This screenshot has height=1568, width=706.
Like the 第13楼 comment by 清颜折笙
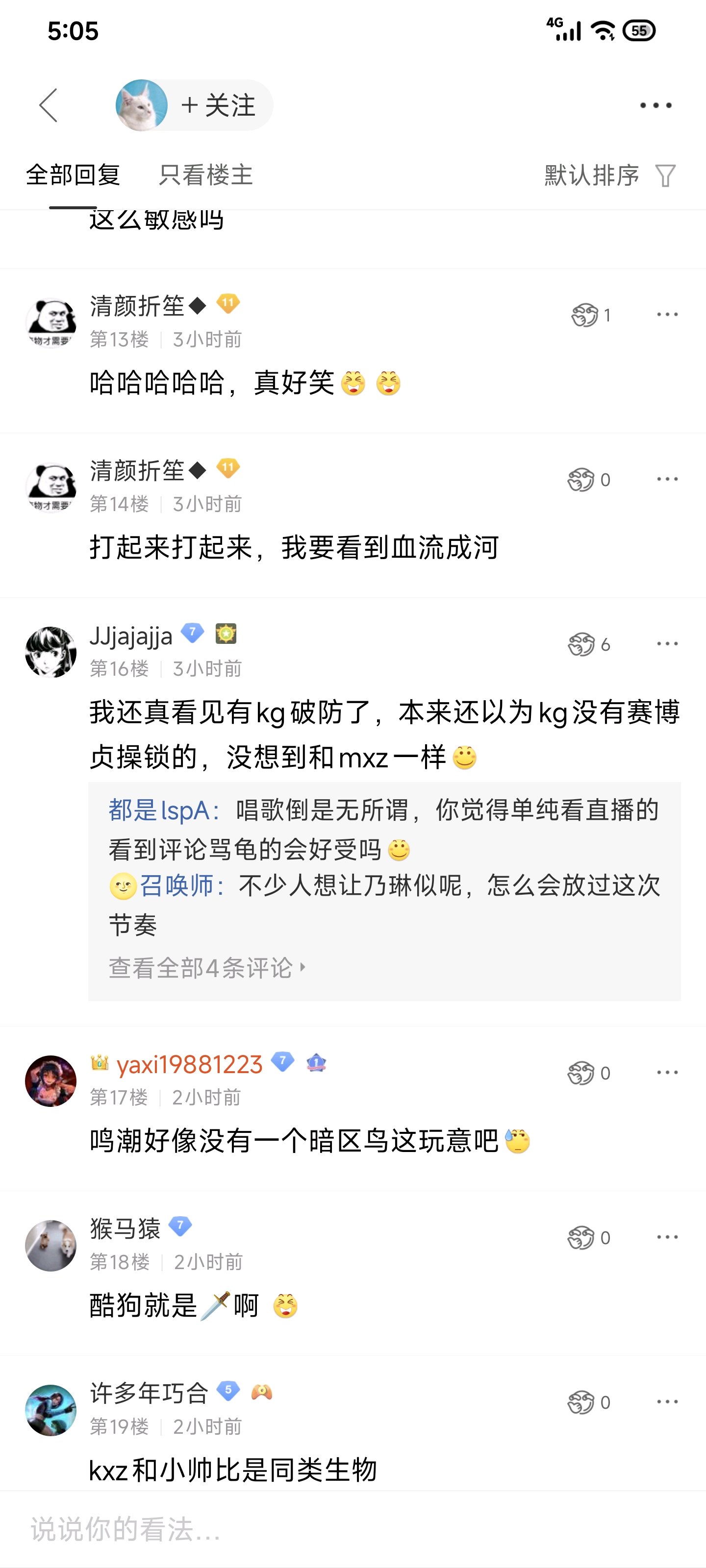(x=585, y=315)
